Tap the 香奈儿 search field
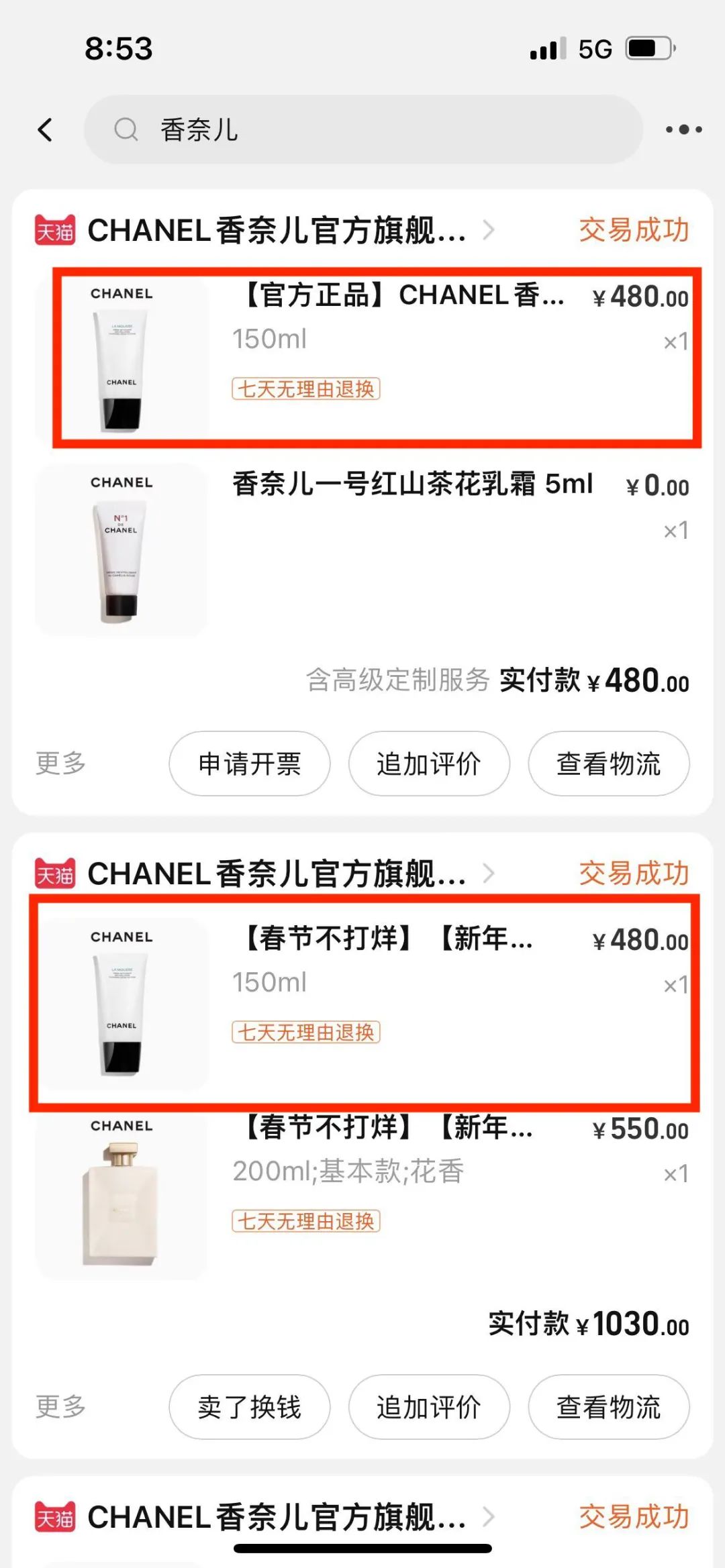 (x=363, y=129)
